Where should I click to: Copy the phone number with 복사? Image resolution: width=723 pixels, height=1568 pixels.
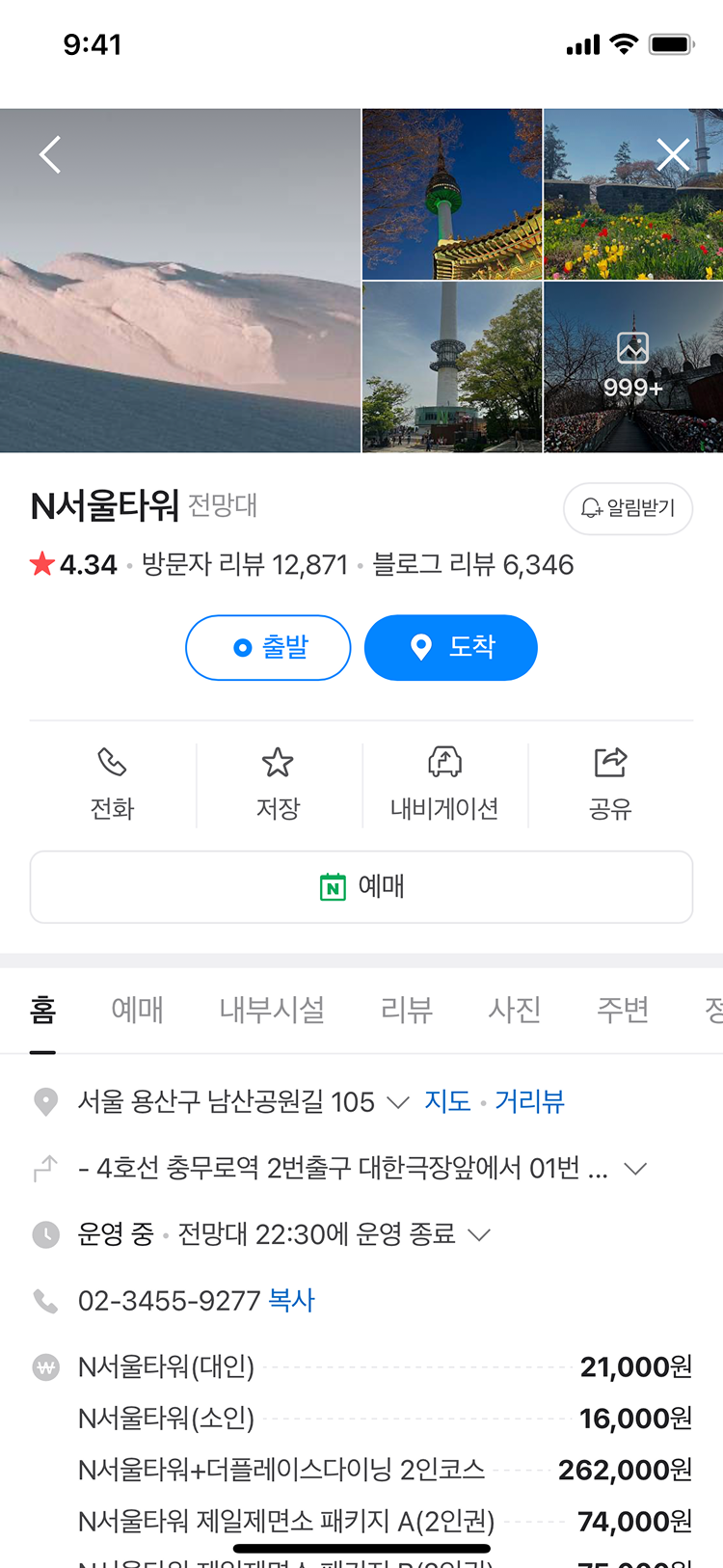coord(291,1301)
